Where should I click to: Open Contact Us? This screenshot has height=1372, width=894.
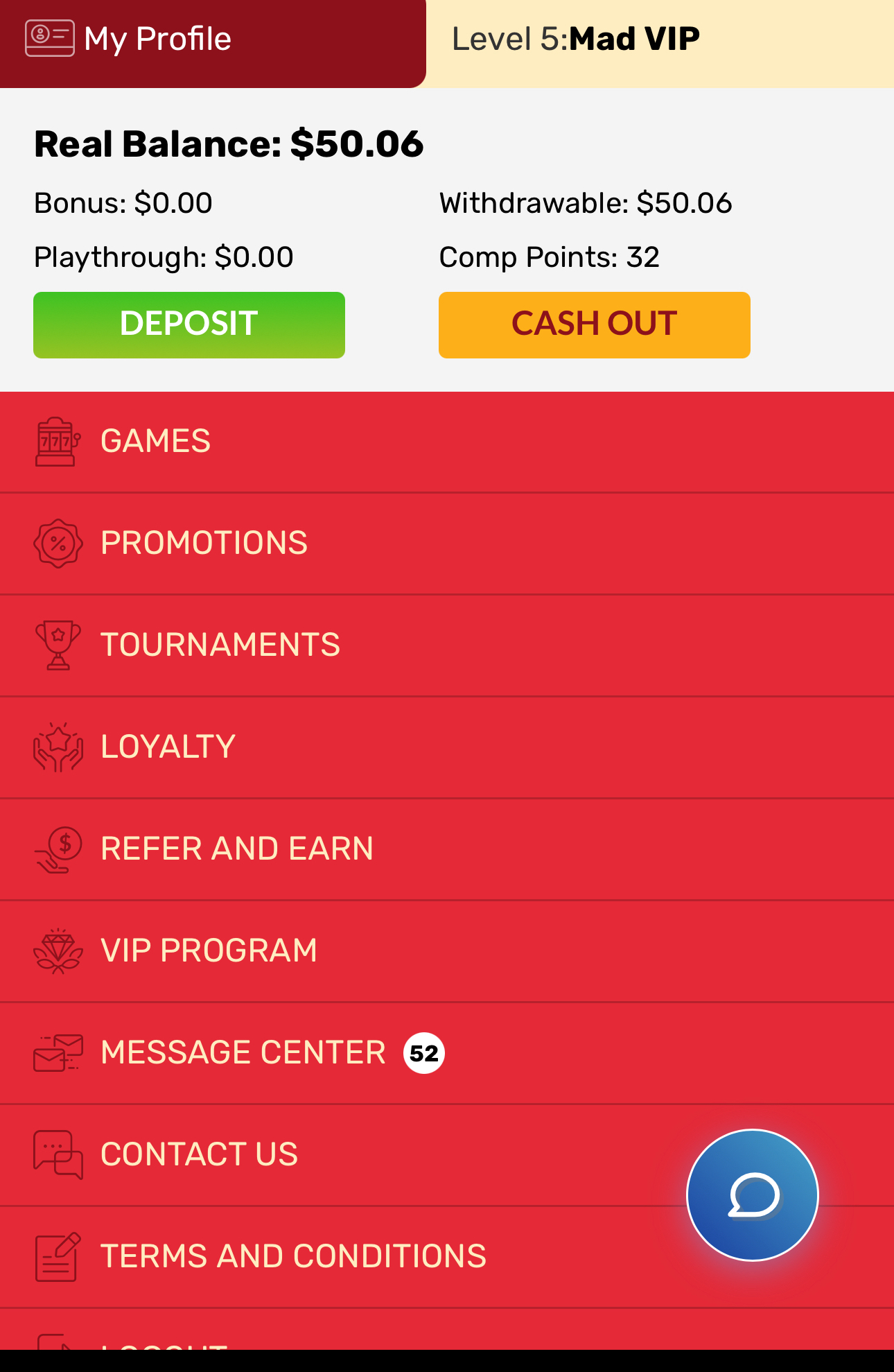199,1155
